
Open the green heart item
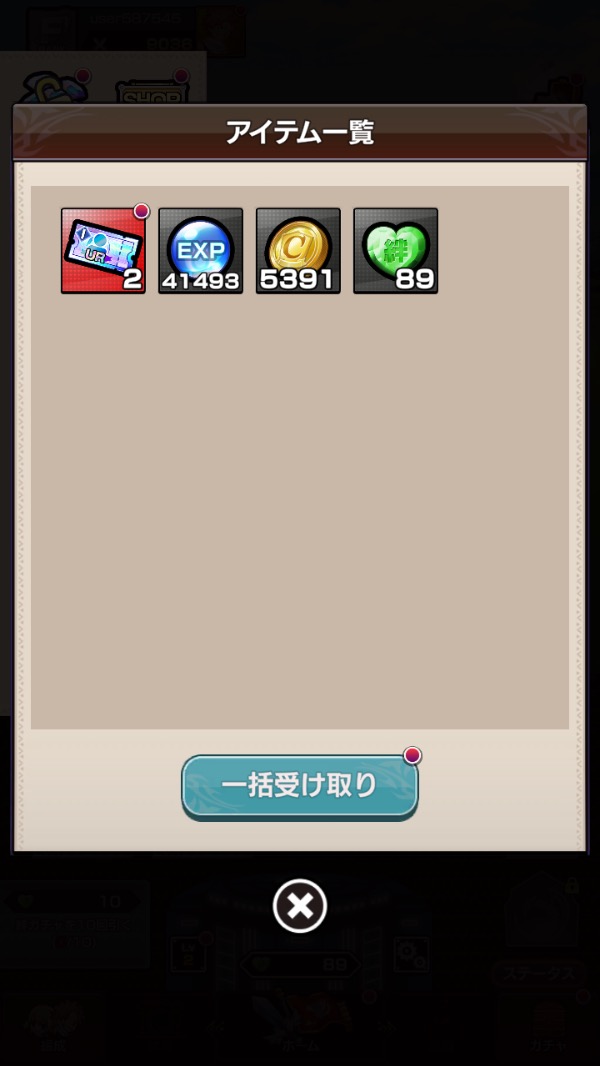coord(395,251)
